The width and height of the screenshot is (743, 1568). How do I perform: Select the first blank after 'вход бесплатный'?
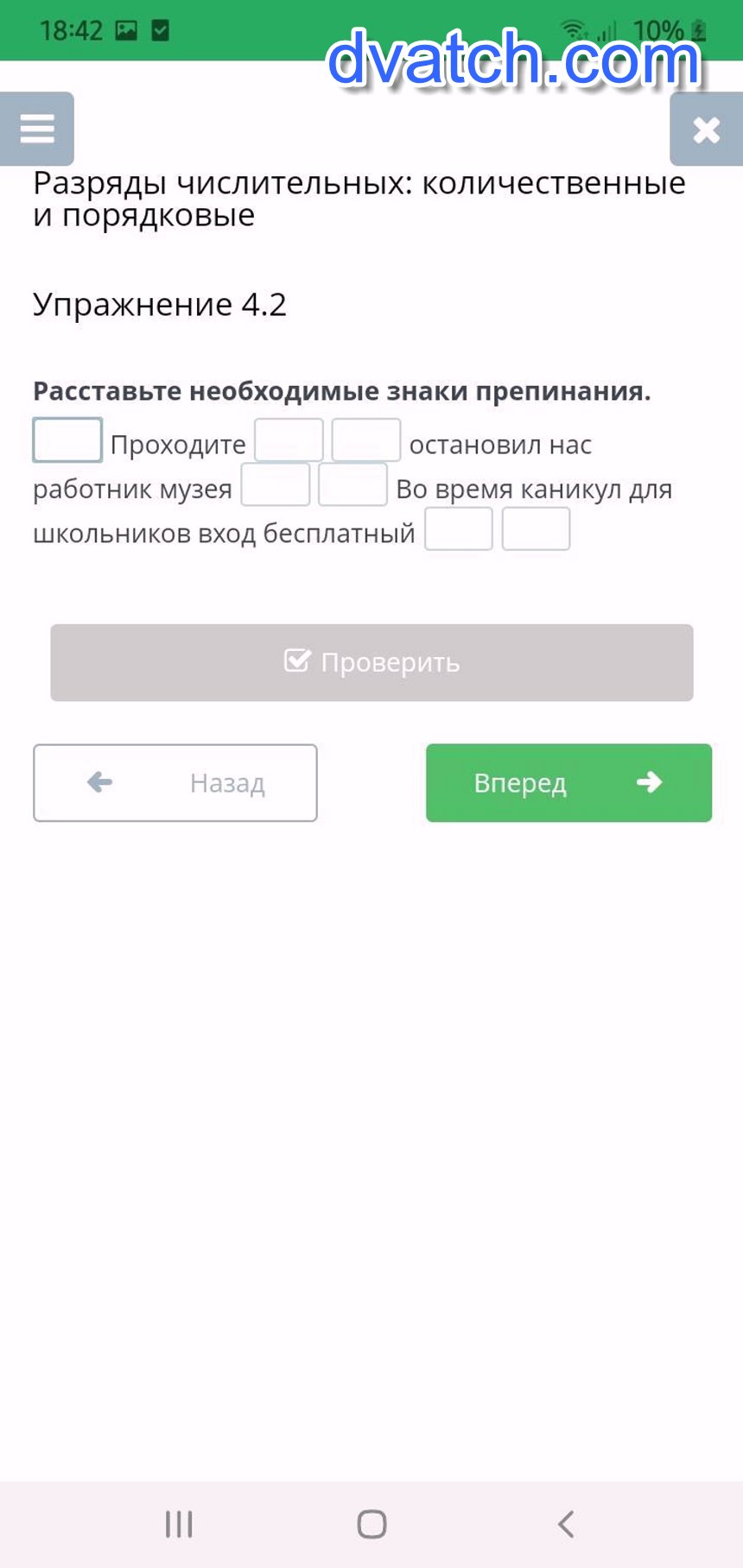[x=458, y=528]
